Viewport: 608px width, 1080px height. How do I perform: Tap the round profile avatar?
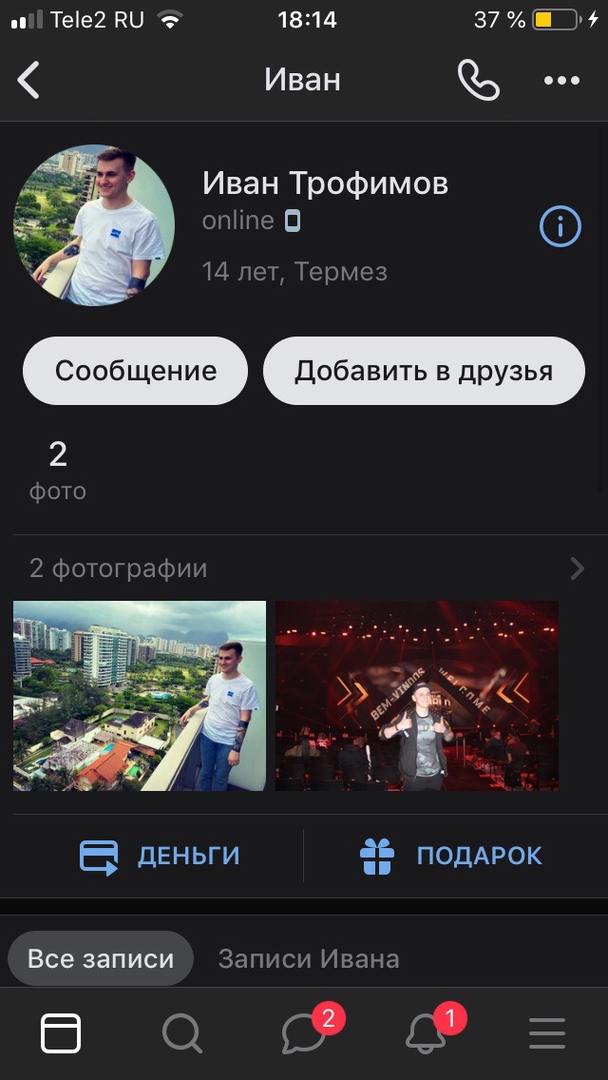coord(95,226)
